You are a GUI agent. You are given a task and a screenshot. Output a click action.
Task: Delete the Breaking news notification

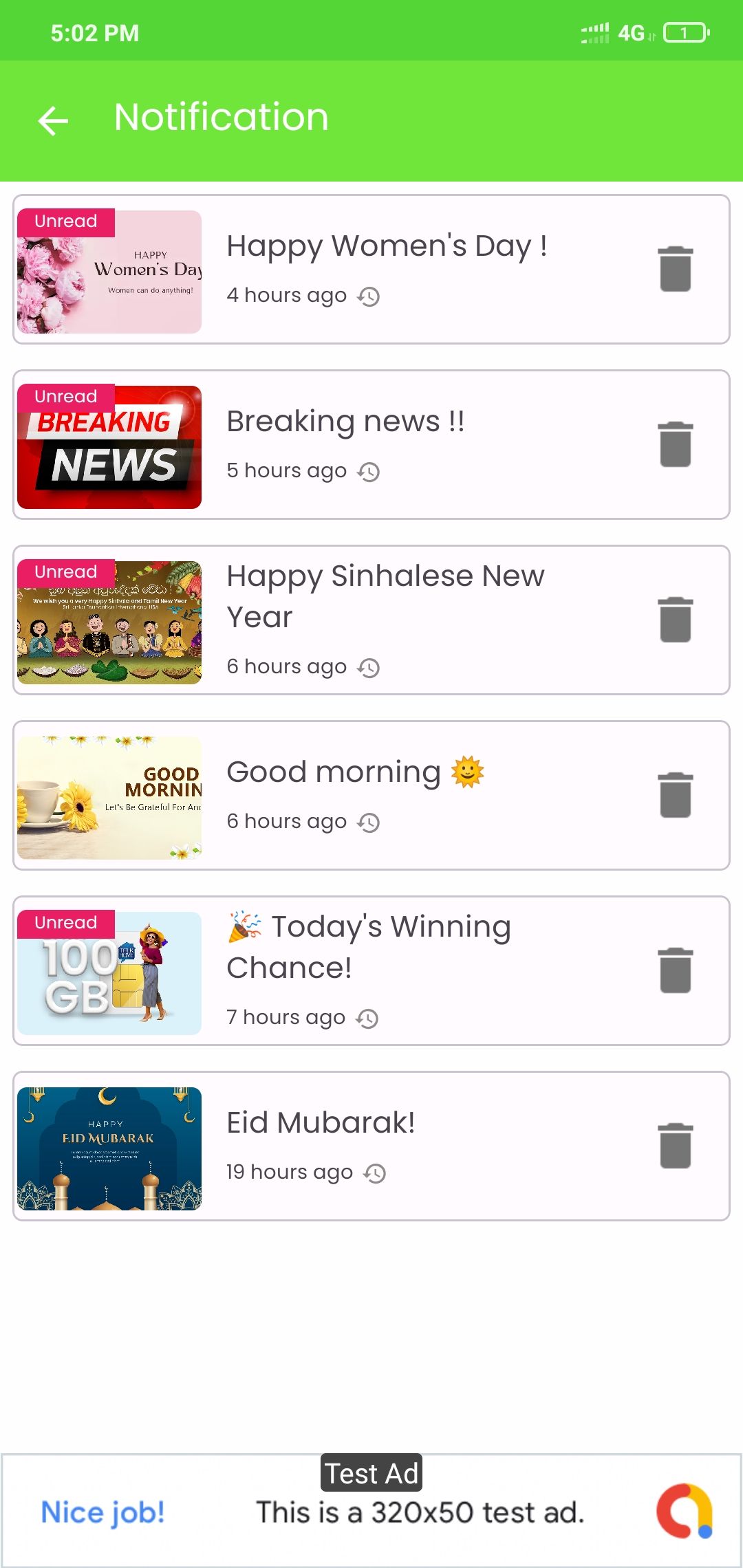(675, 444)
